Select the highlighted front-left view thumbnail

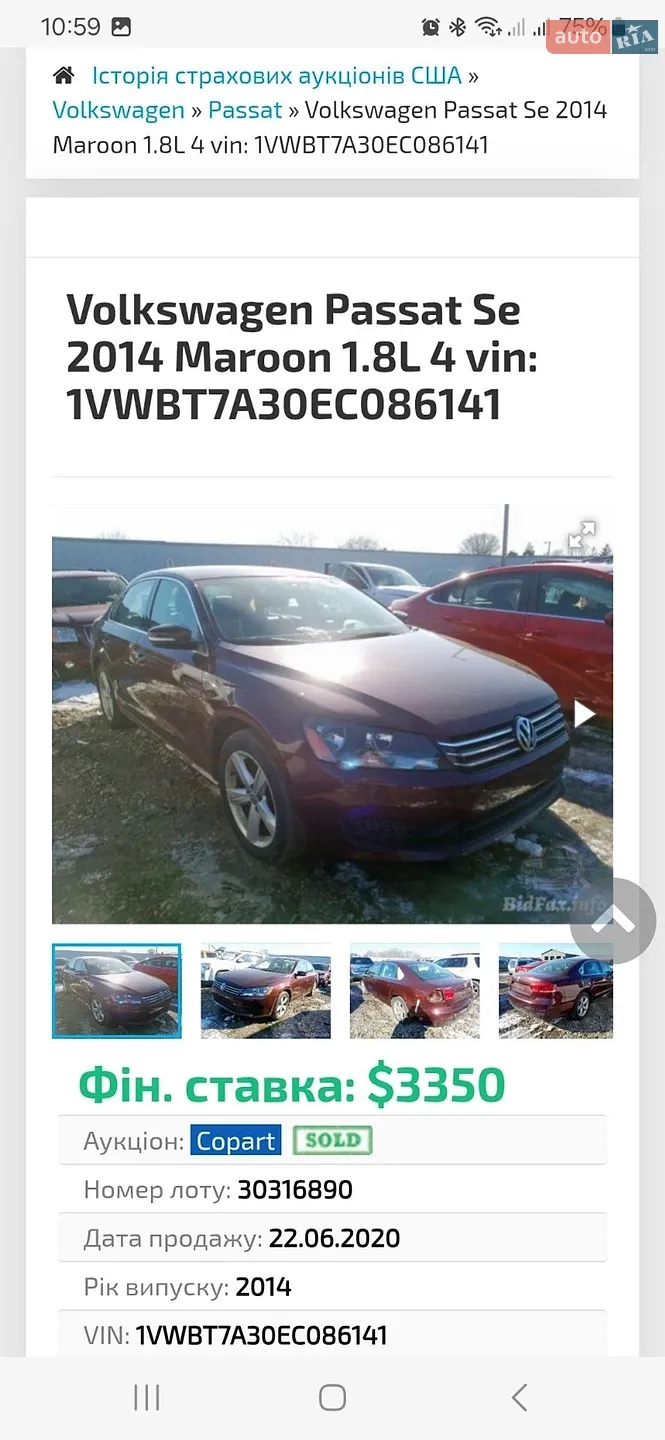(117, 990)
